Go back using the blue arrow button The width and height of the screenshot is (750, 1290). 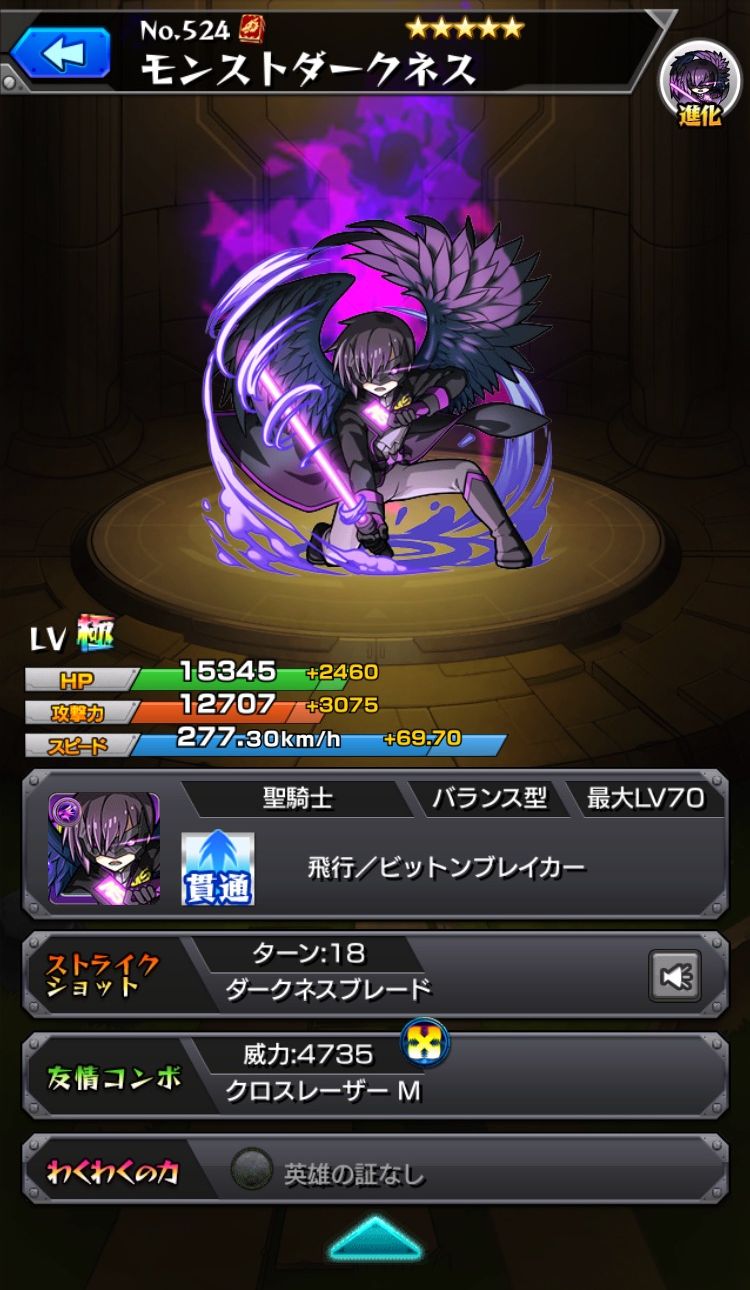tap(61, 54)
